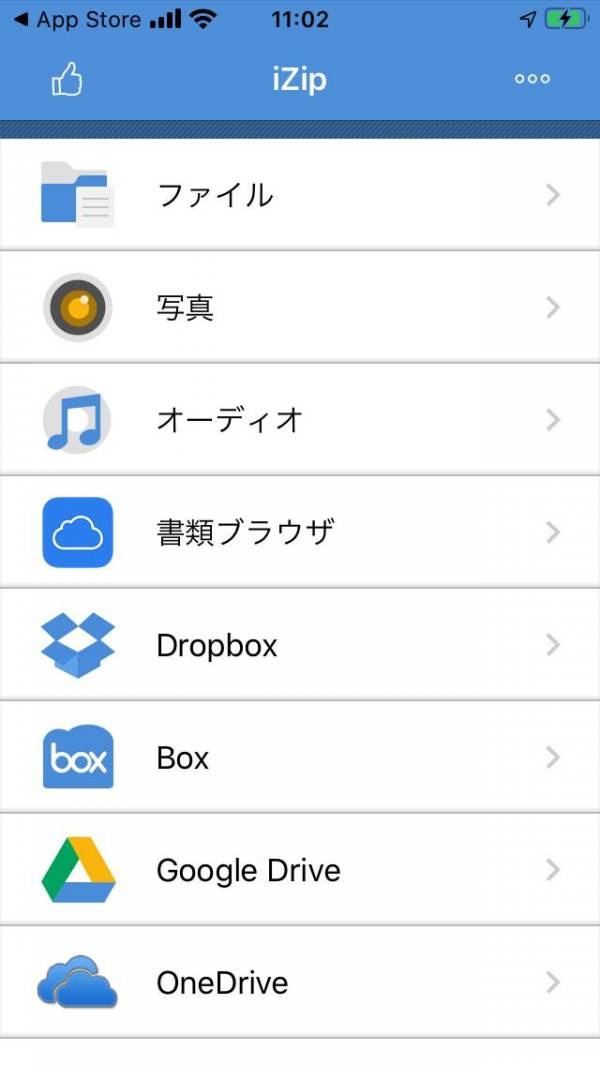Viewport: 600px width, 1065px height.
Task: Open the three-dot more options menu
Action: point(532,79)
